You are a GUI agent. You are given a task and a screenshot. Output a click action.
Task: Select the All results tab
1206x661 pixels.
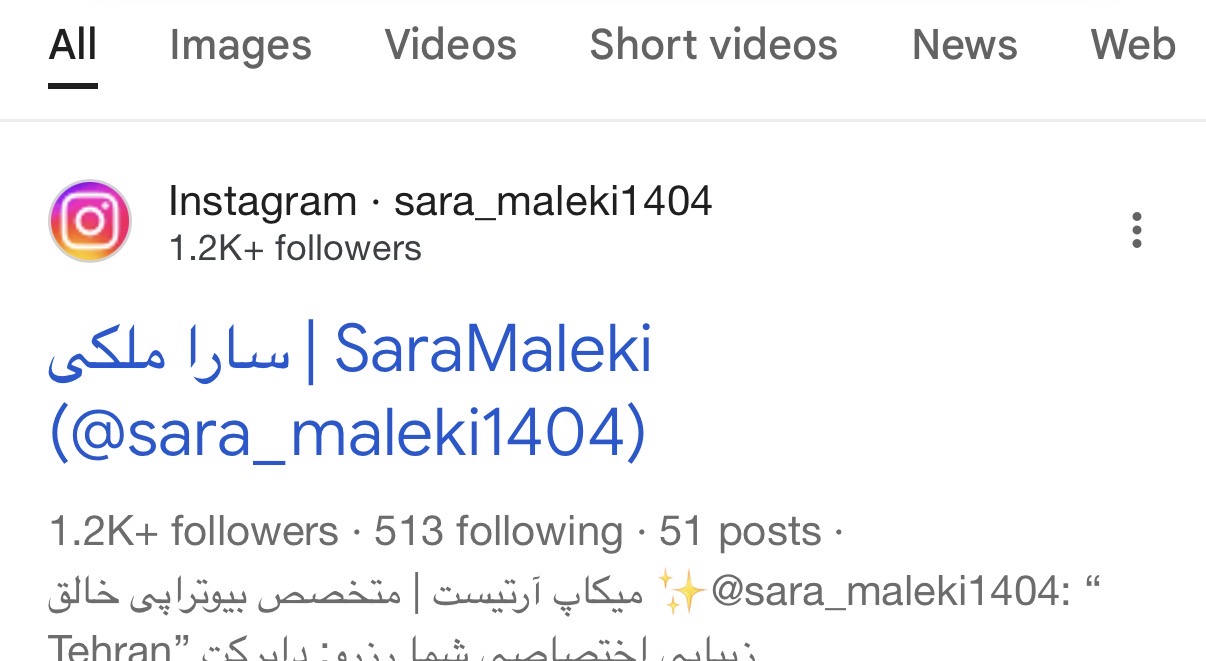tap(73, 46)
